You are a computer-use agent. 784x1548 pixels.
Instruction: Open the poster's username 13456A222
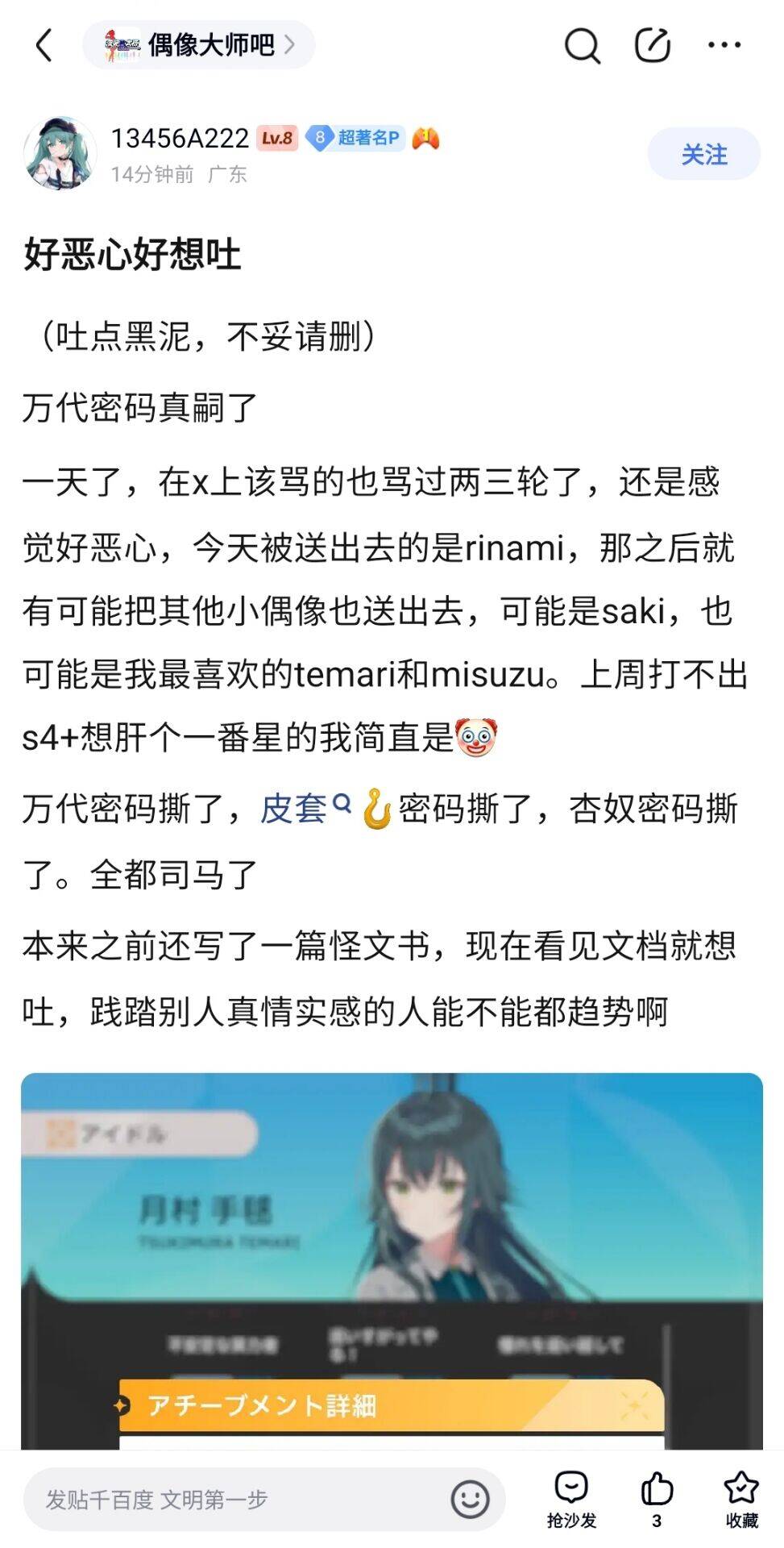180,139
